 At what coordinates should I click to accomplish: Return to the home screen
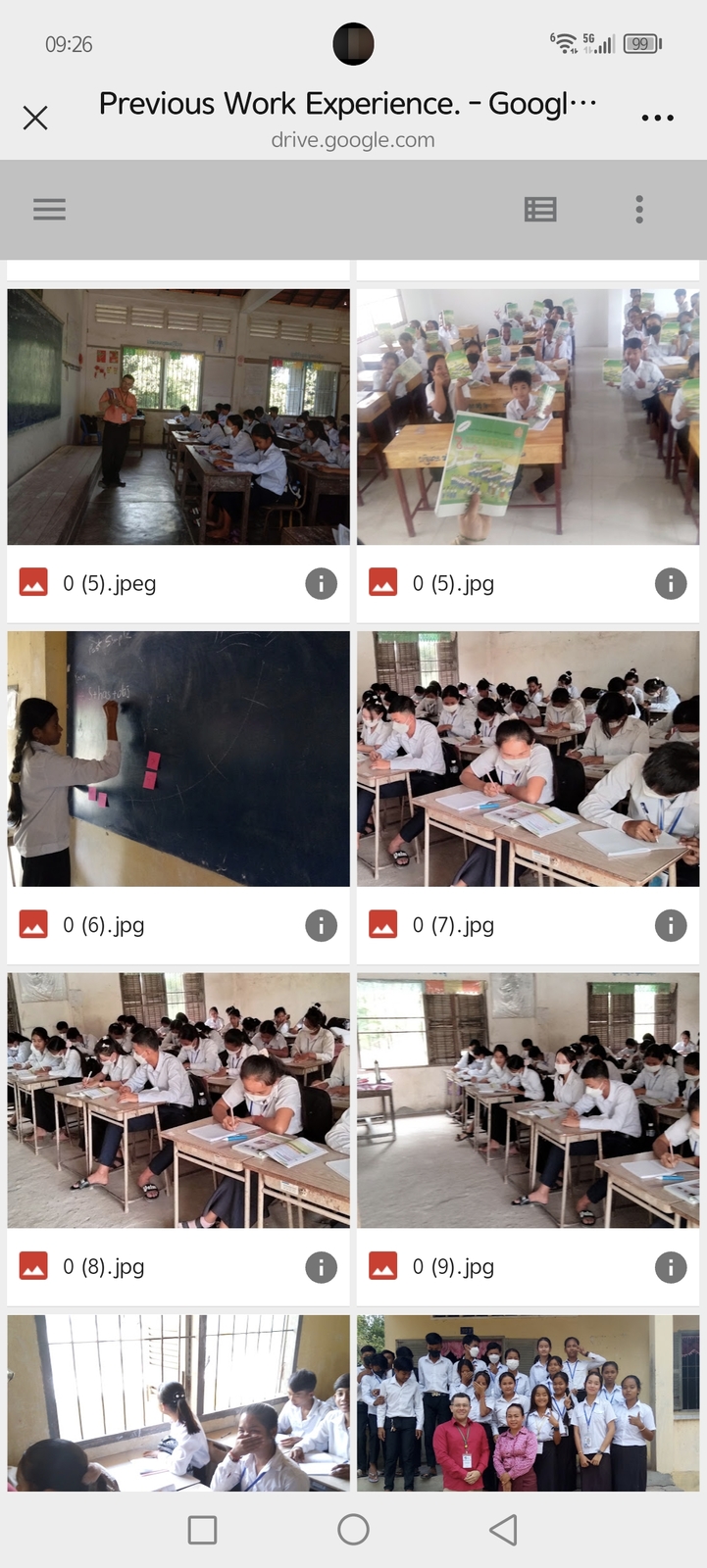pyautogui.click(x=353, y=1530)
